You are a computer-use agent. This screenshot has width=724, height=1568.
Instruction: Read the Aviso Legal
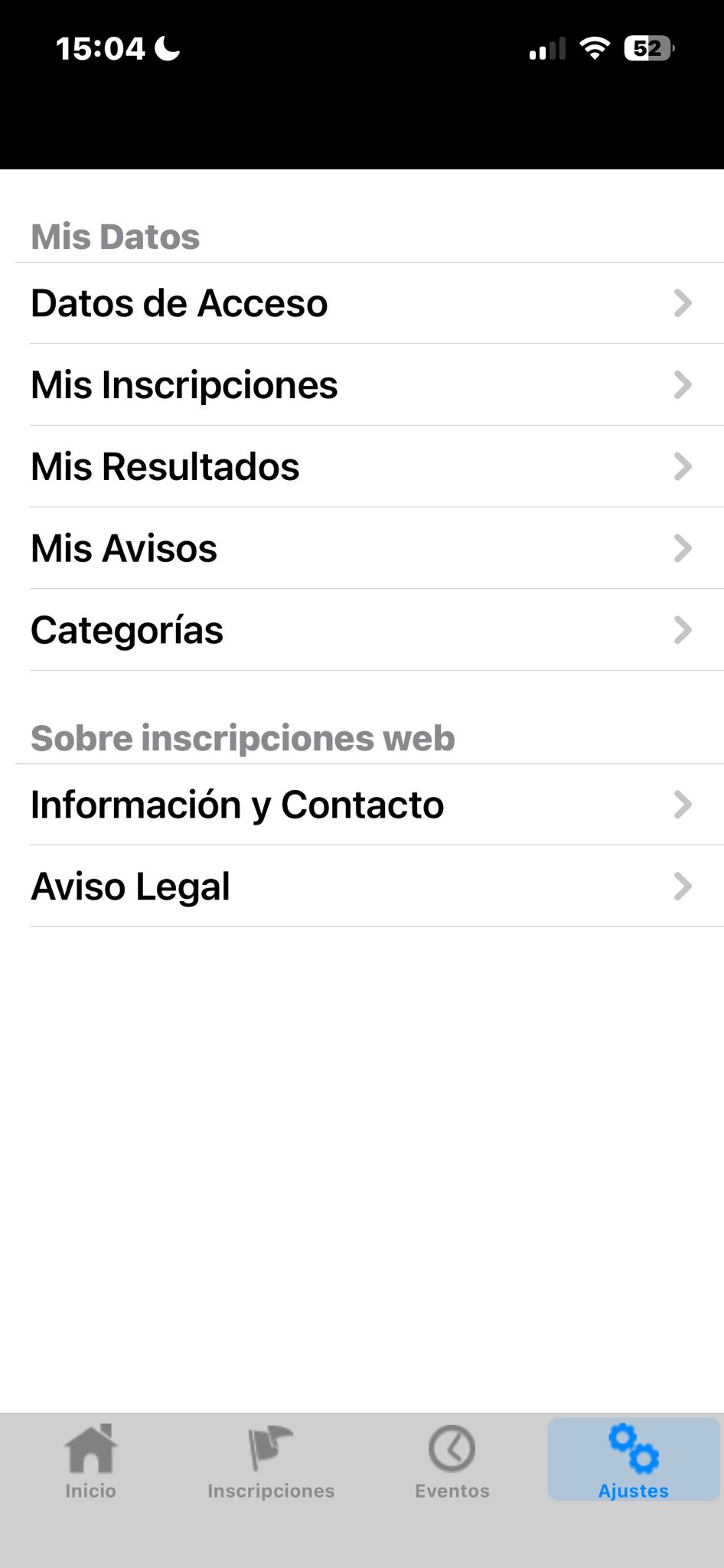tap(361, 887)
